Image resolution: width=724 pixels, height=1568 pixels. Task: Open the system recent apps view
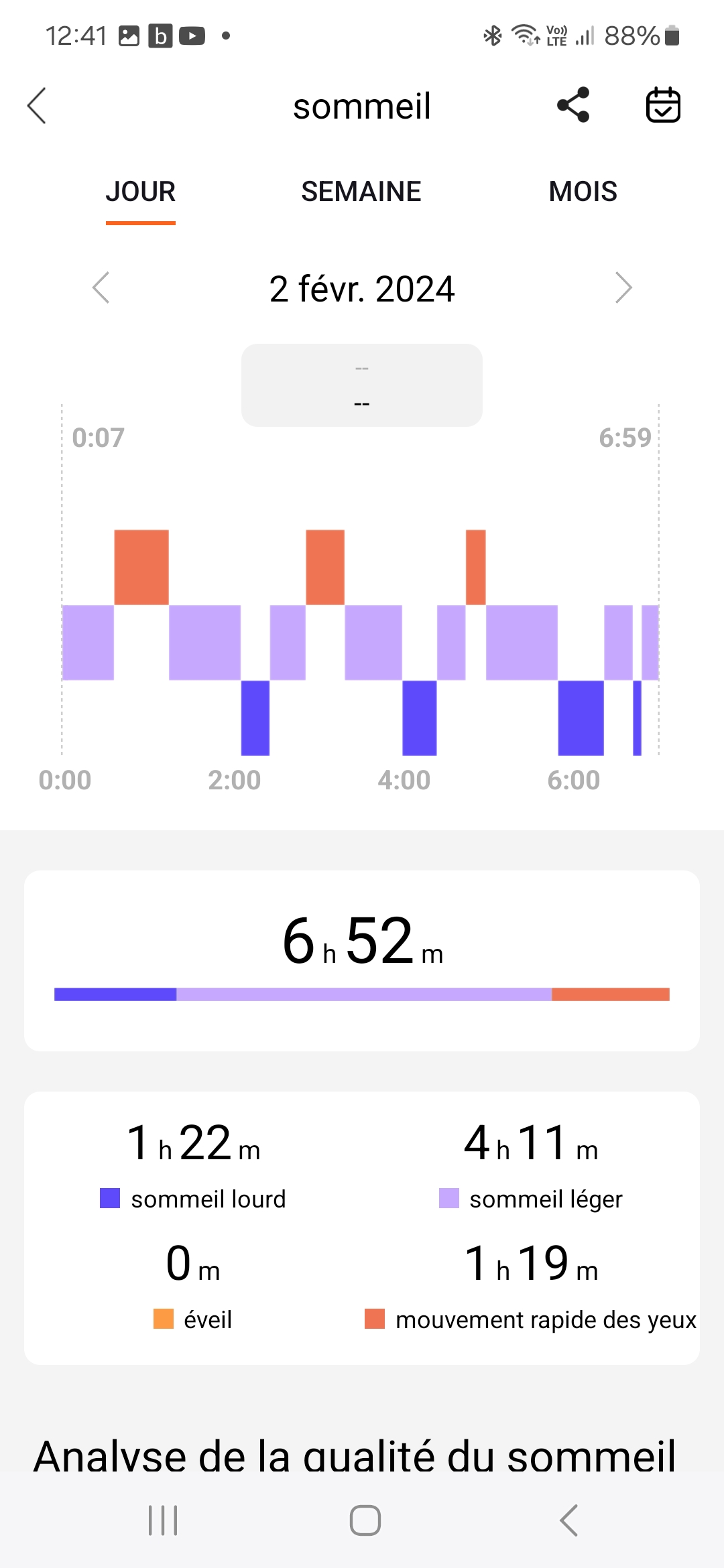(163, 1520)
